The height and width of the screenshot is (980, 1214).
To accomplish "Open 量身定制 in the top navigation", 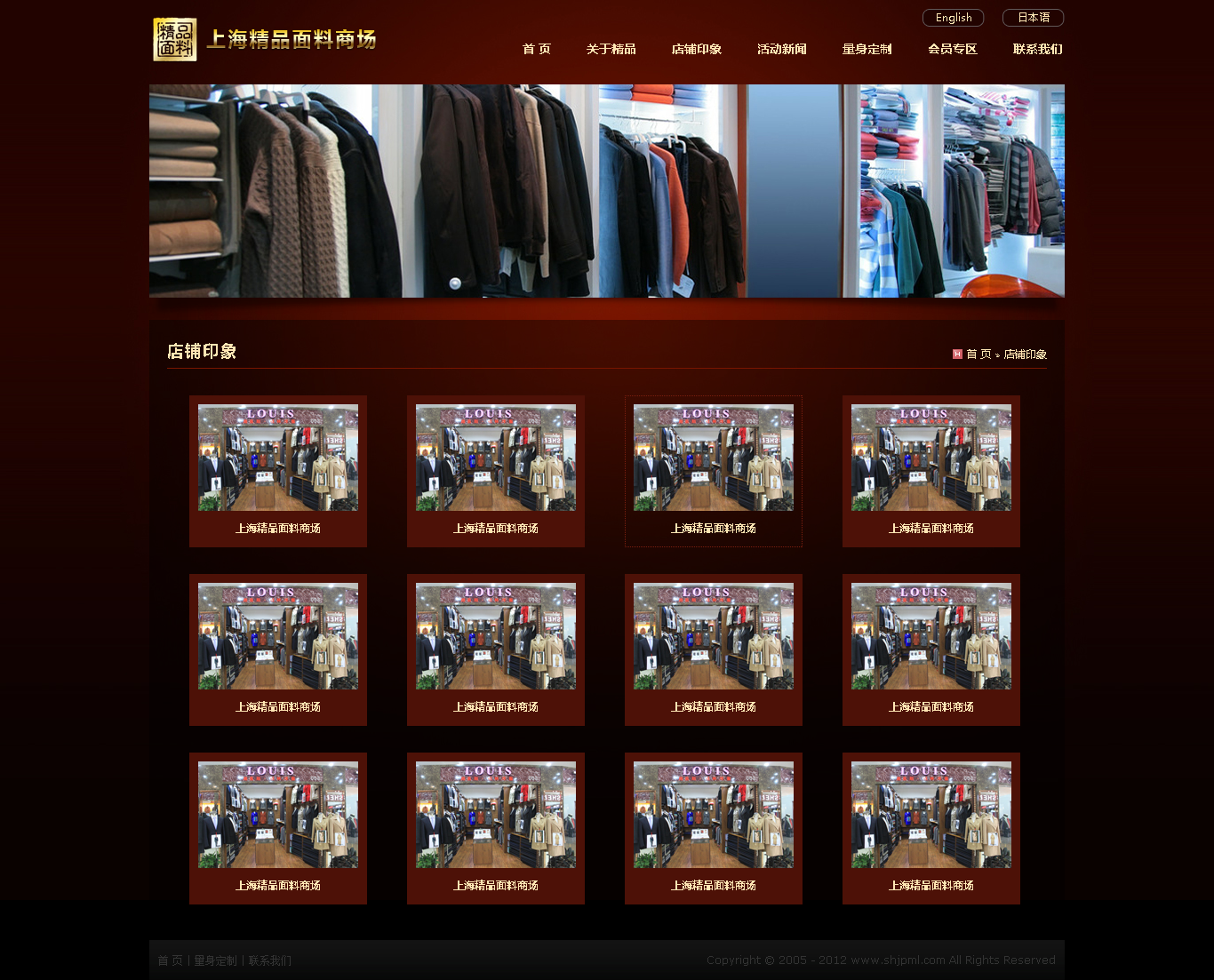I will [867, 49].
